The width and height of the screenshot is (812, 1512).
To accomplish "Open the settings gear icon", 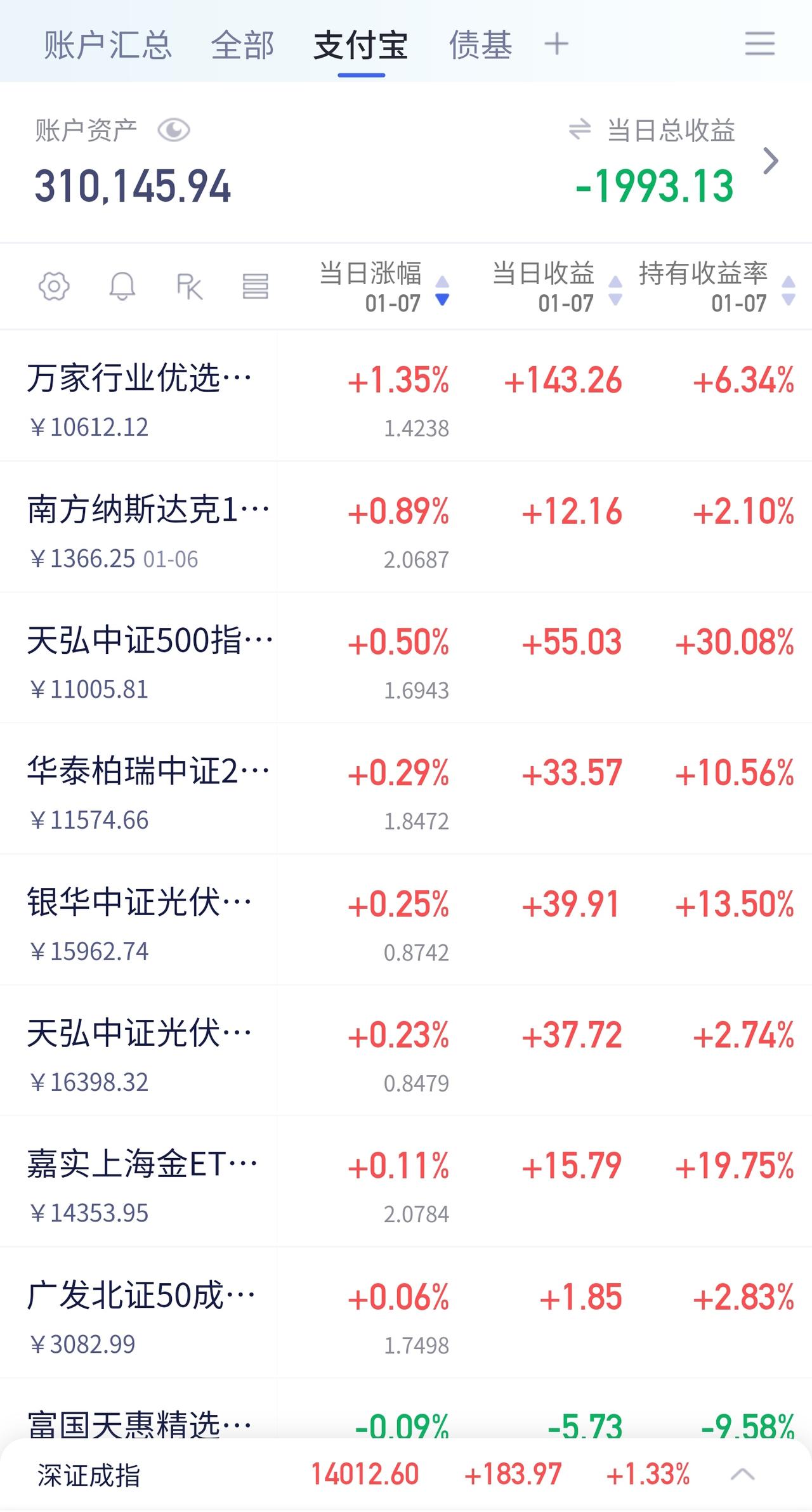I will point(54,287).
